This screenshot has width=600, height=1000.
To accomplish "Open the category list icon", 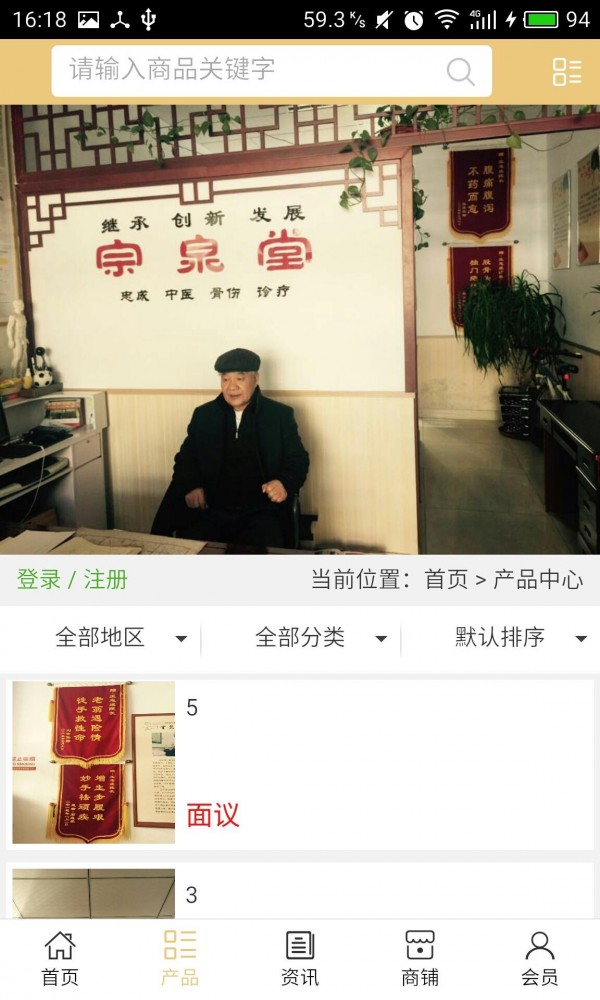I will (x=567, y=71).
